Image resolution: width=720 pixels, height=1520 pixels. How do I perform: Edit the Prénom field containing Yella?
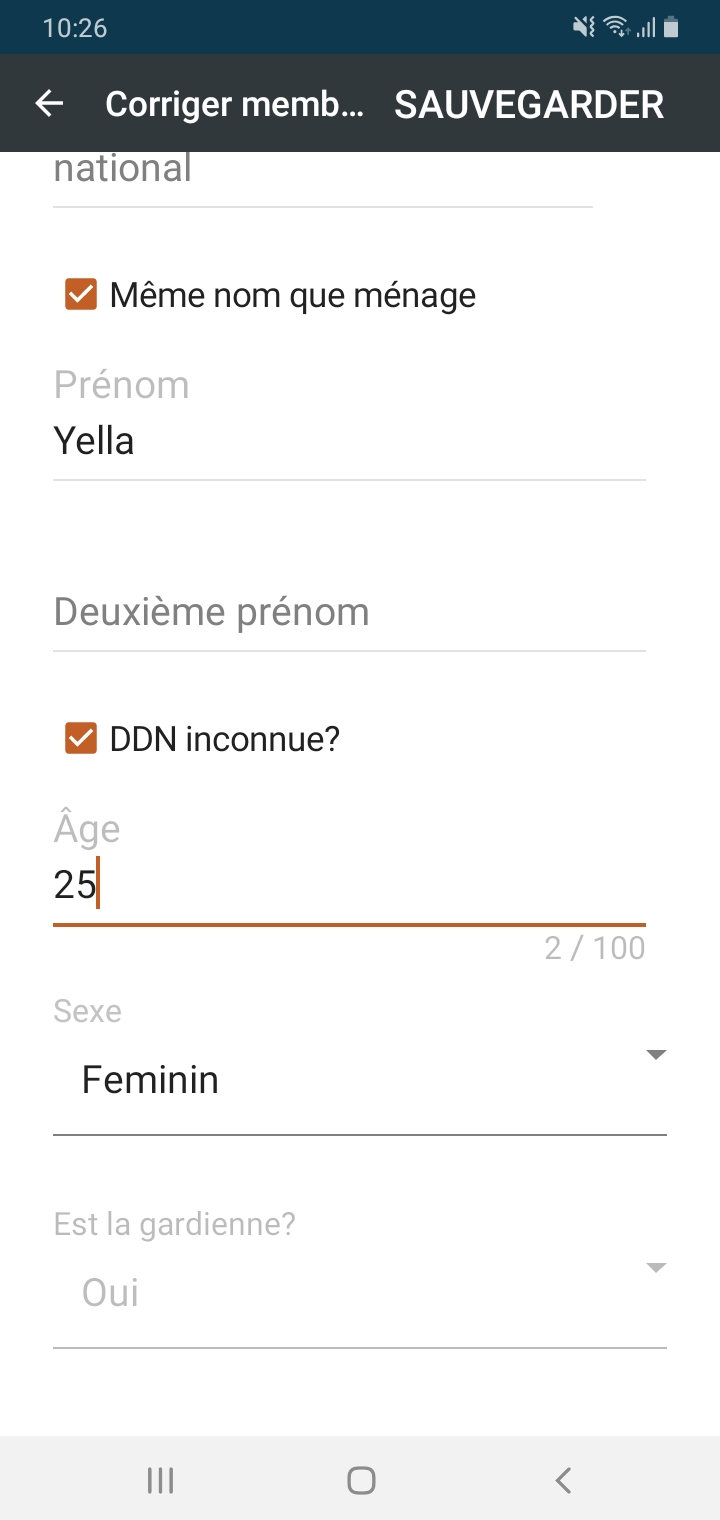pos(348,441)
